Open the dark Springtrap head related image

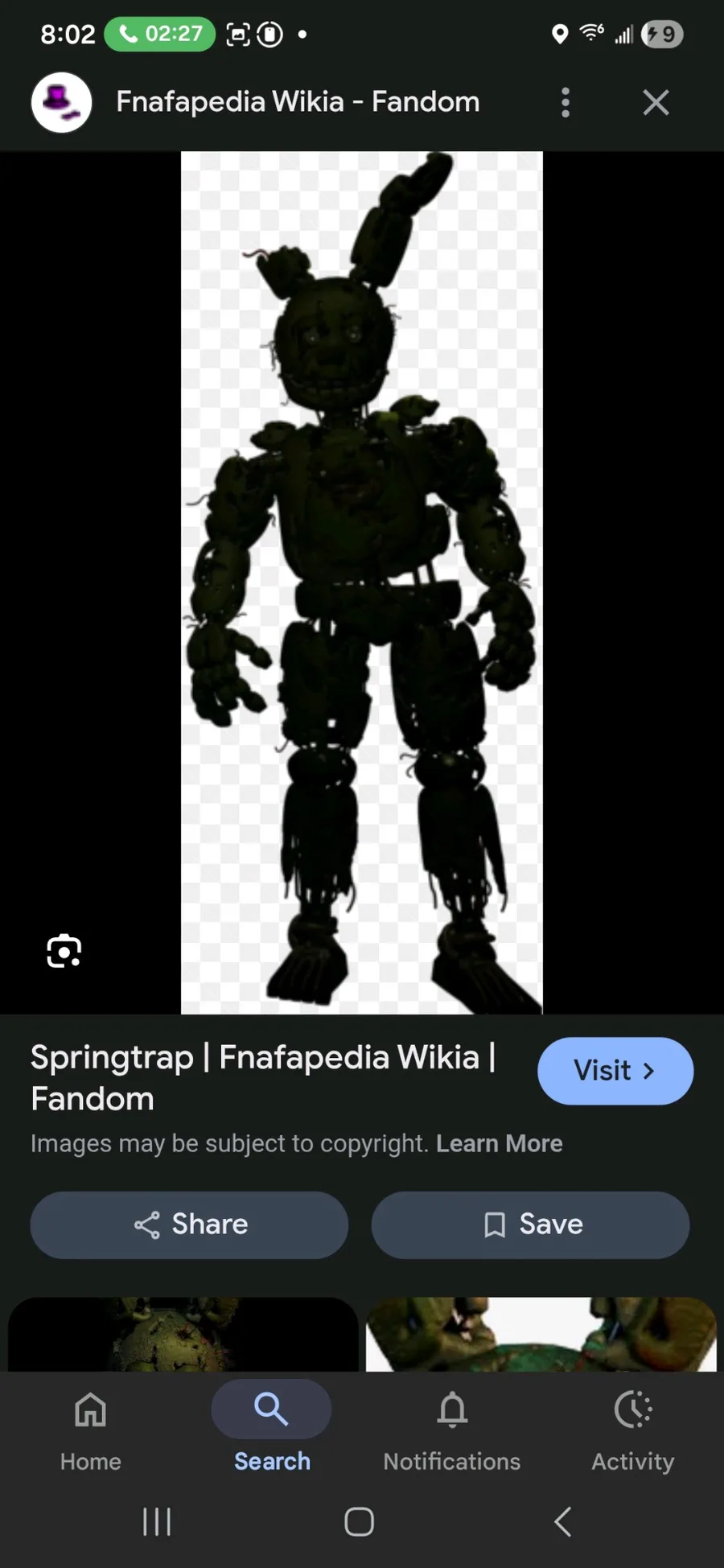183,1334
